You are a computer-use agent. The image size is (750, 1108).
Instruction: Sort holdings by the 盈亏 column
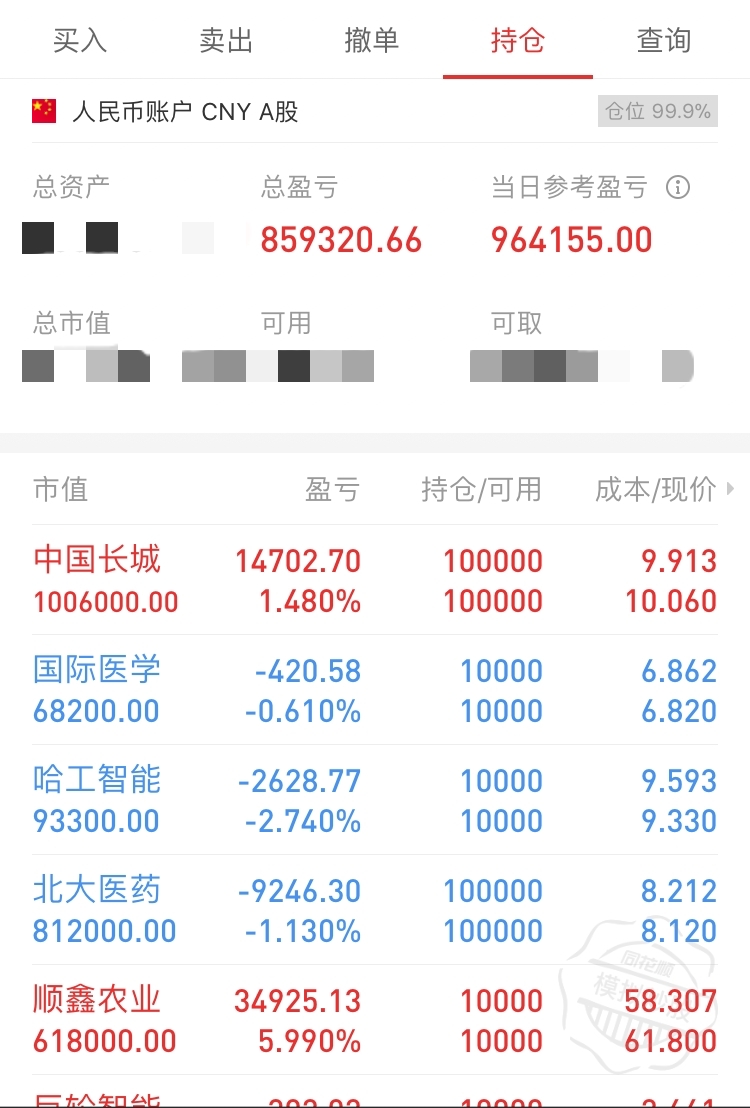pyautogui.click(x=332, y=490)
